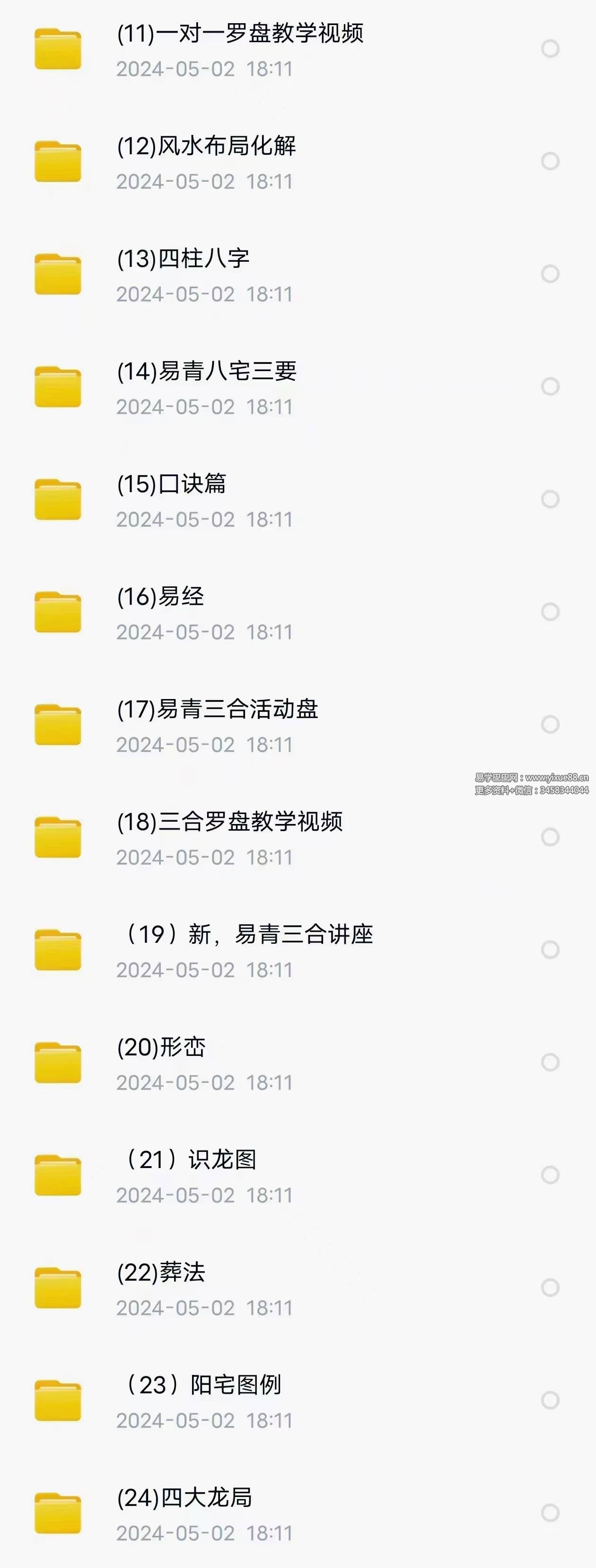
Task: Open the (22)葬法 folder
Action: click(161, 1273)
